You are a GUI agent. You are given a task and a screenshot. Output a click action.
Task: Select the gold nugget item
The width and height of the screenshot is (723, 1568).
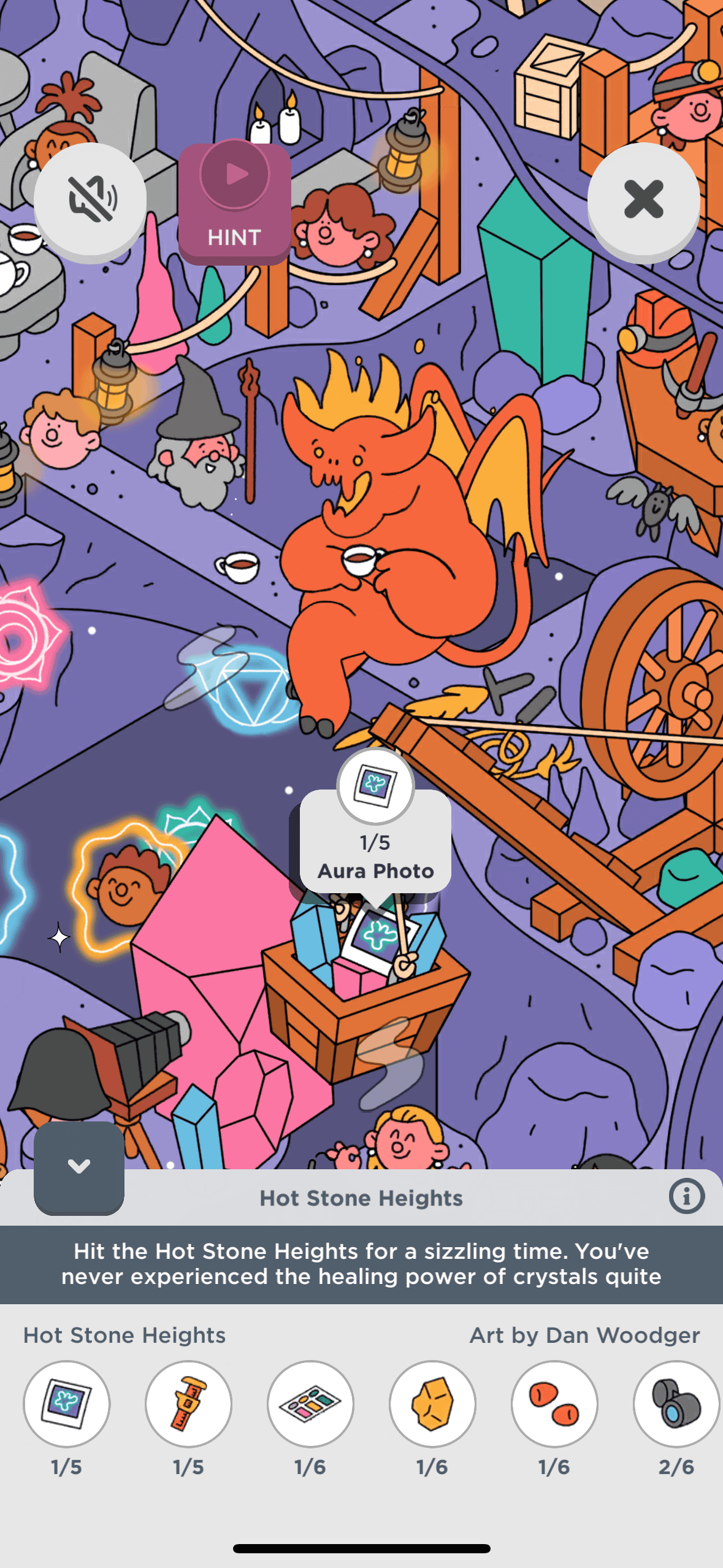click(432, 1404)
